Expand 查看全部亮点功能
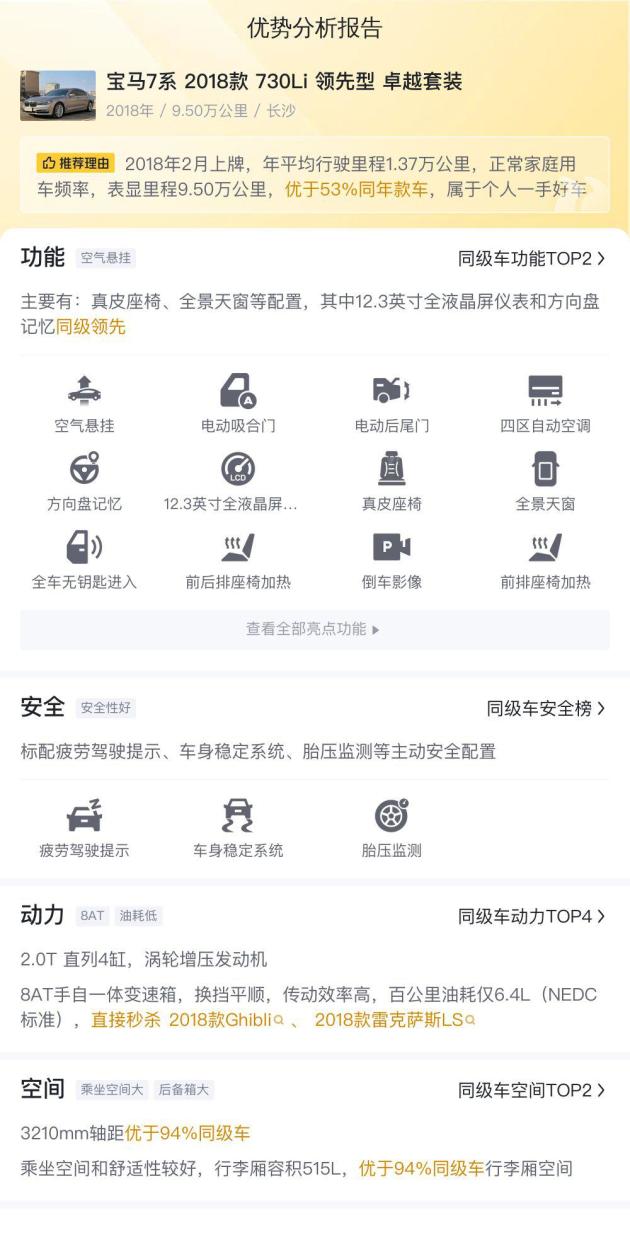 point(314,630)
